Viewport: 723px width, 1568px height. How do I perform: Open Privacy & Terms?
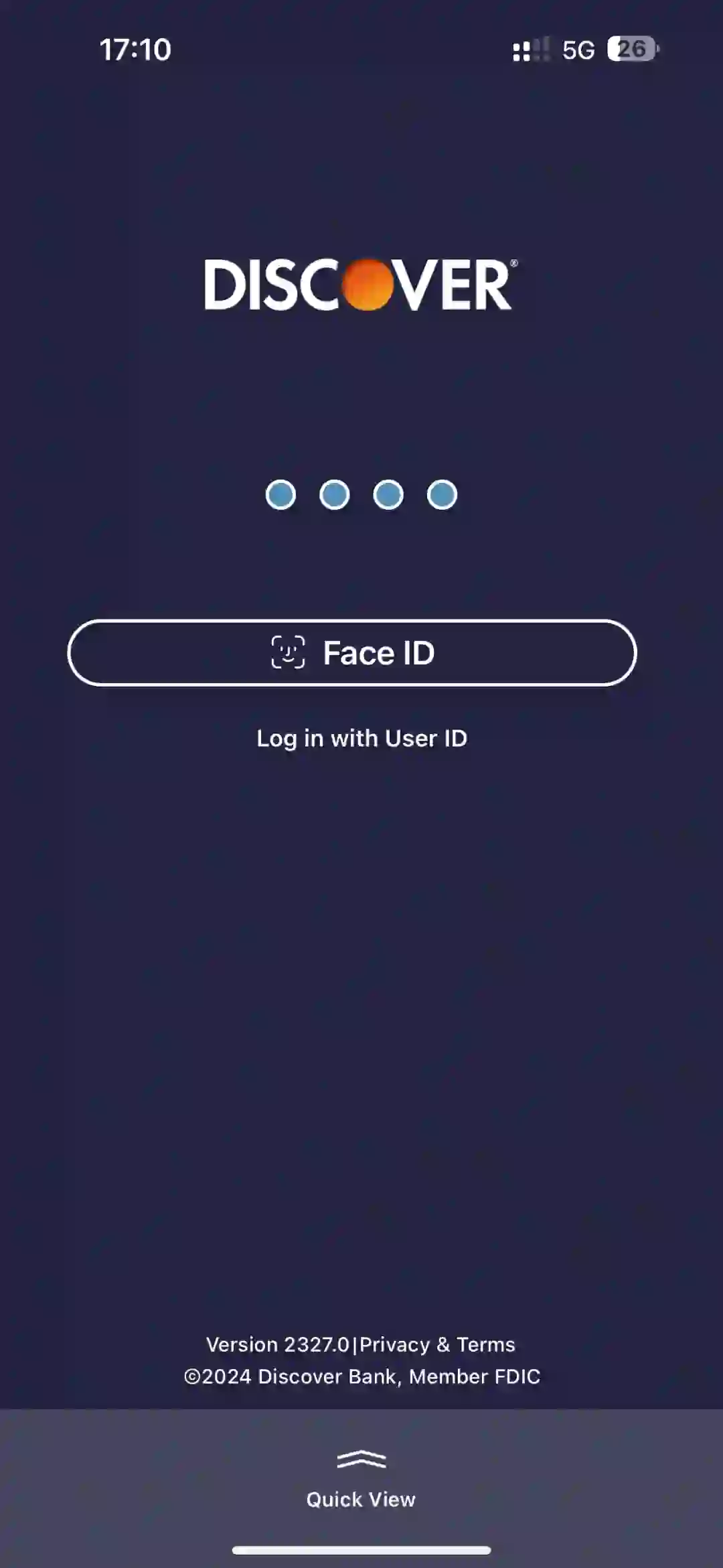(437, 1344)
